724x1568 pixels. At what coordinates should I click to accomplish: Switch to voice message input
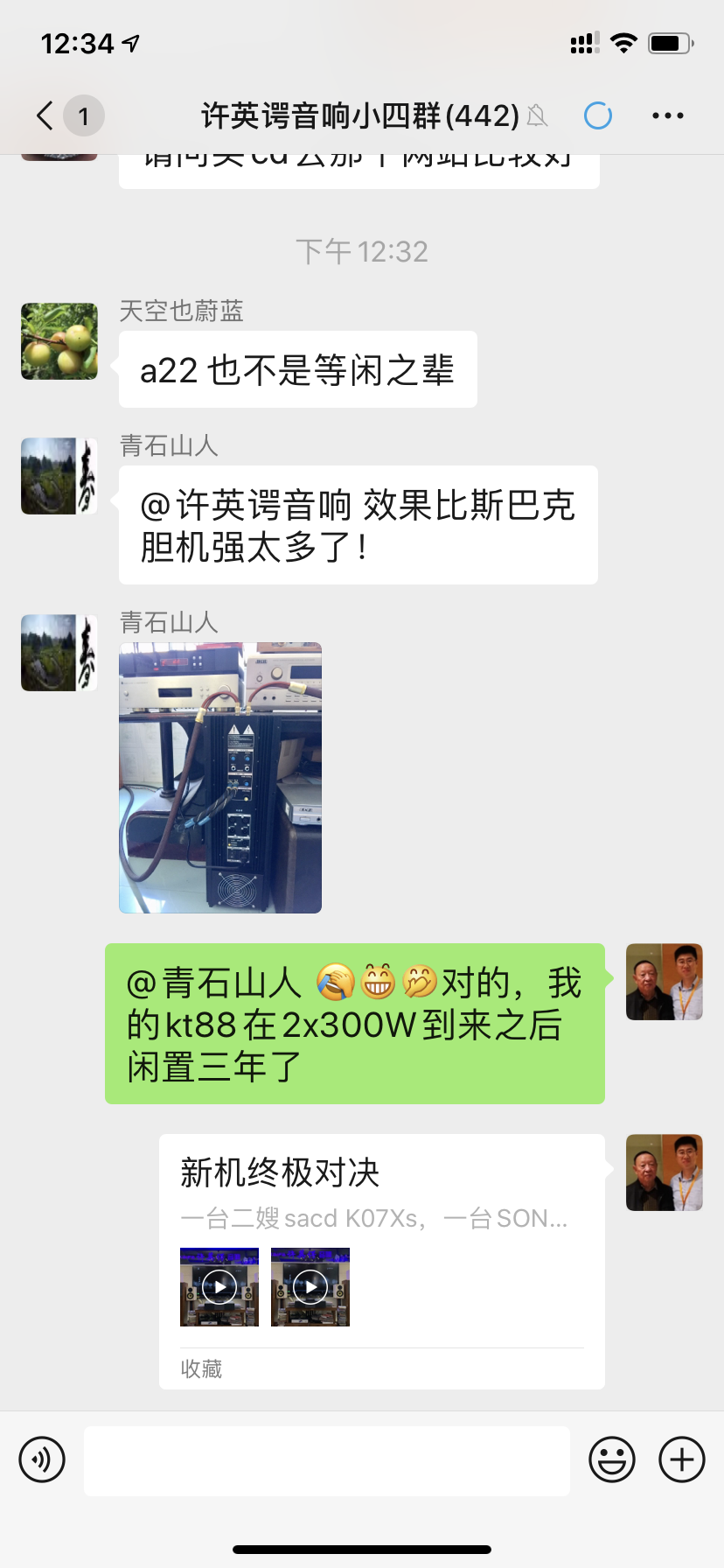(42, 1459)
